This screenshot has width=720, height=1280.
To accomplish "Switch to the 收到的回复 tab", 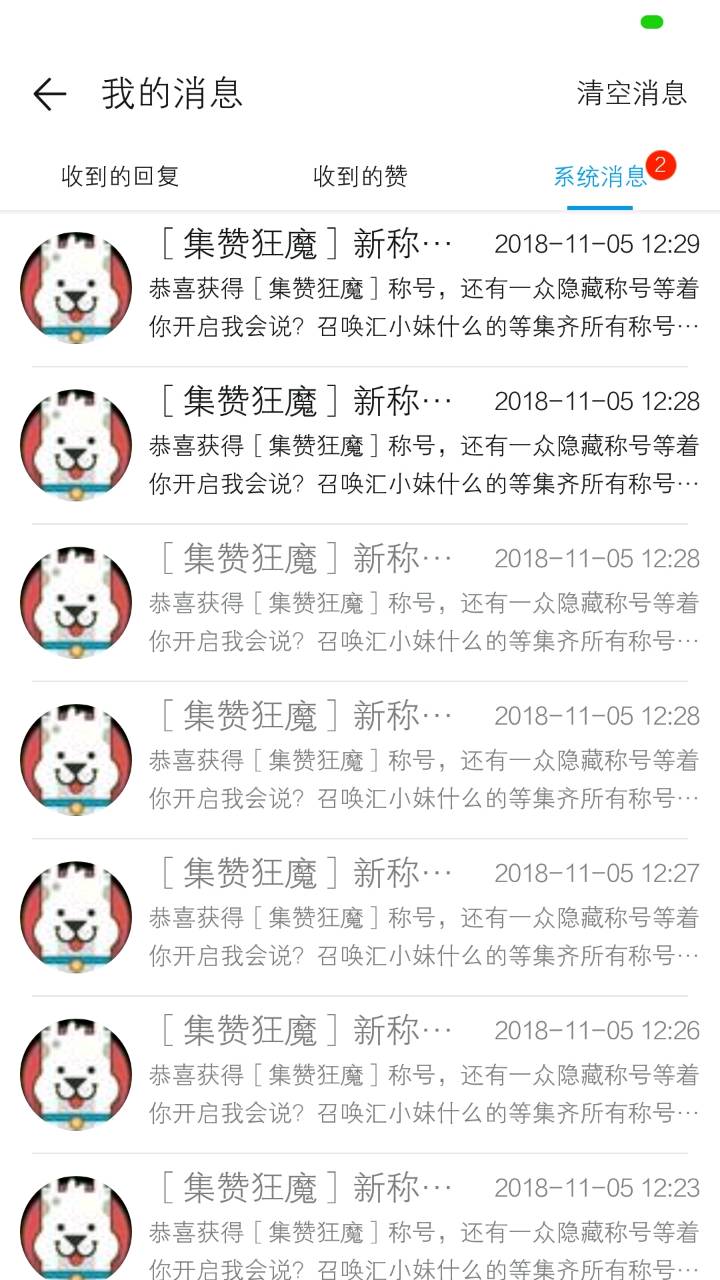I will point(120,177).
